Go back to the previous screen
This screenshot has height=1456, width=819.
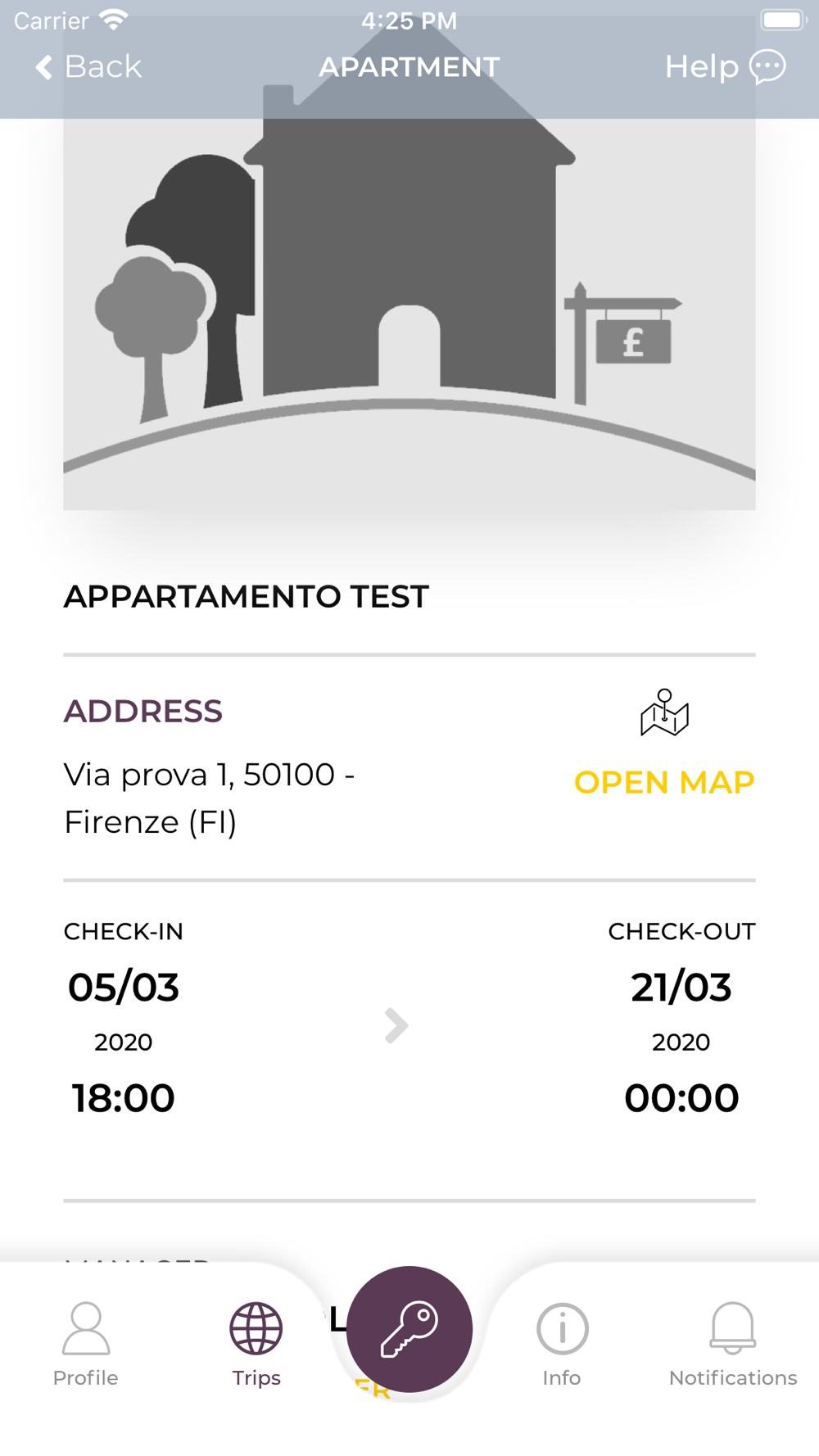(x=88, y=66)
